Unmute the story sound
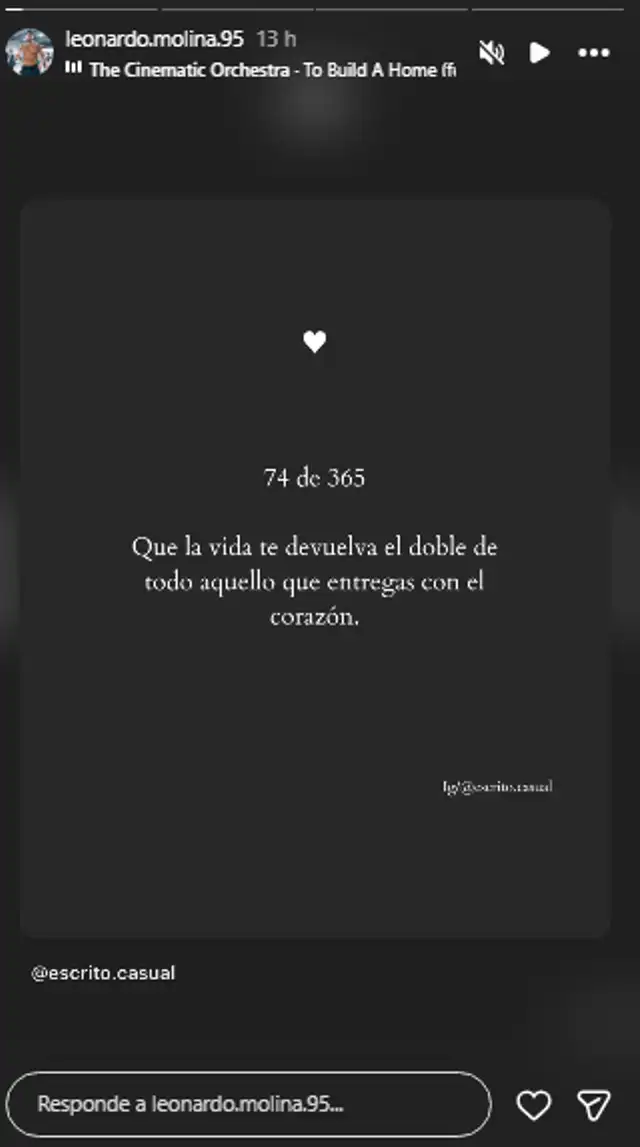 pos(491,52)
